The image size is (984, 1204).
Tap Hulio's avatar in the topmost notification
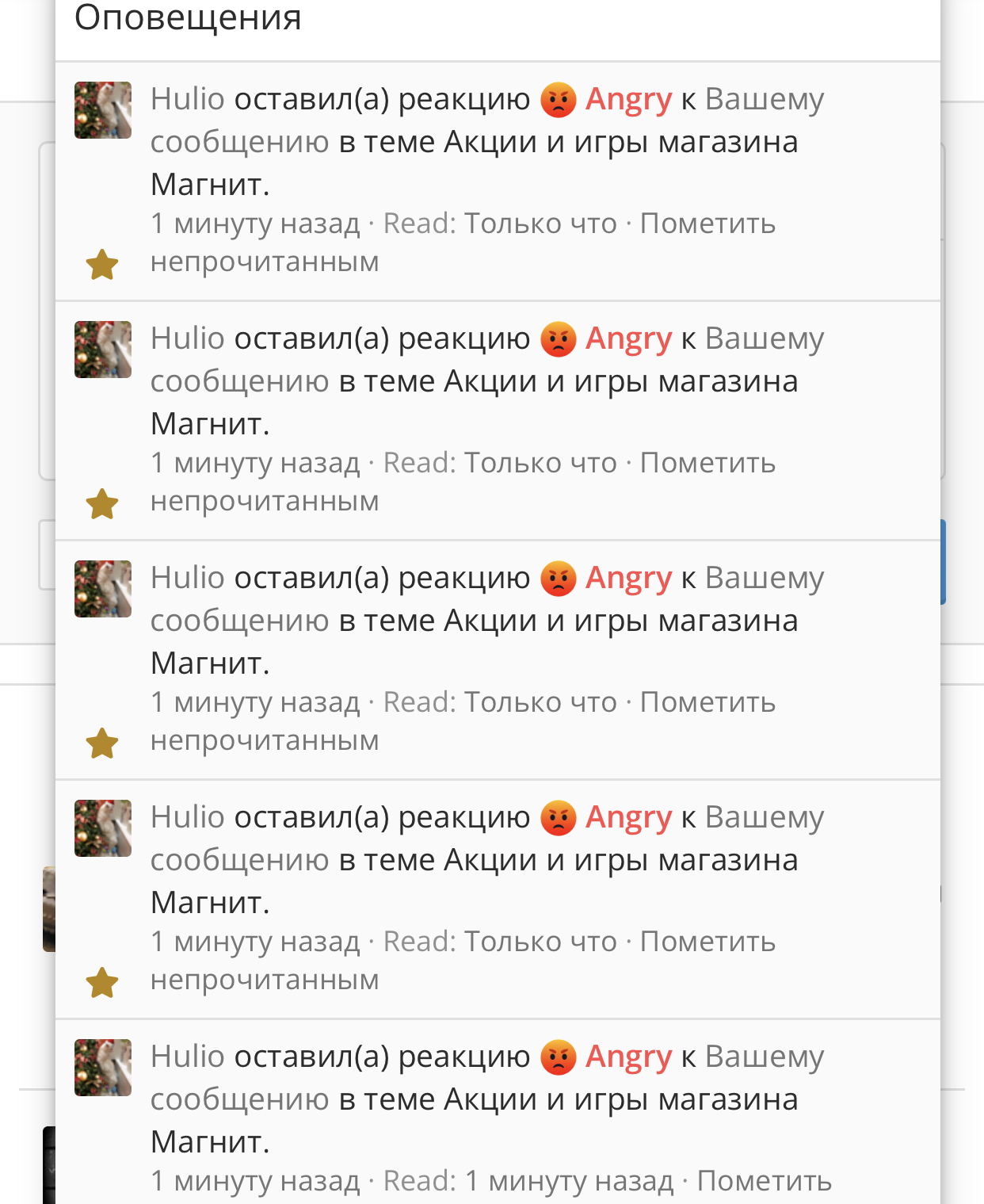pos(103,110)
